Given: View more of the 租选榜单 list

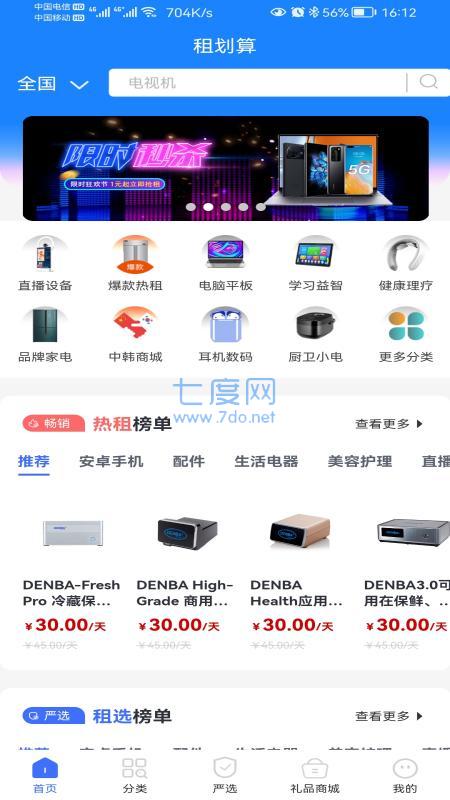Looking at the screenshot, I should 389,716.
